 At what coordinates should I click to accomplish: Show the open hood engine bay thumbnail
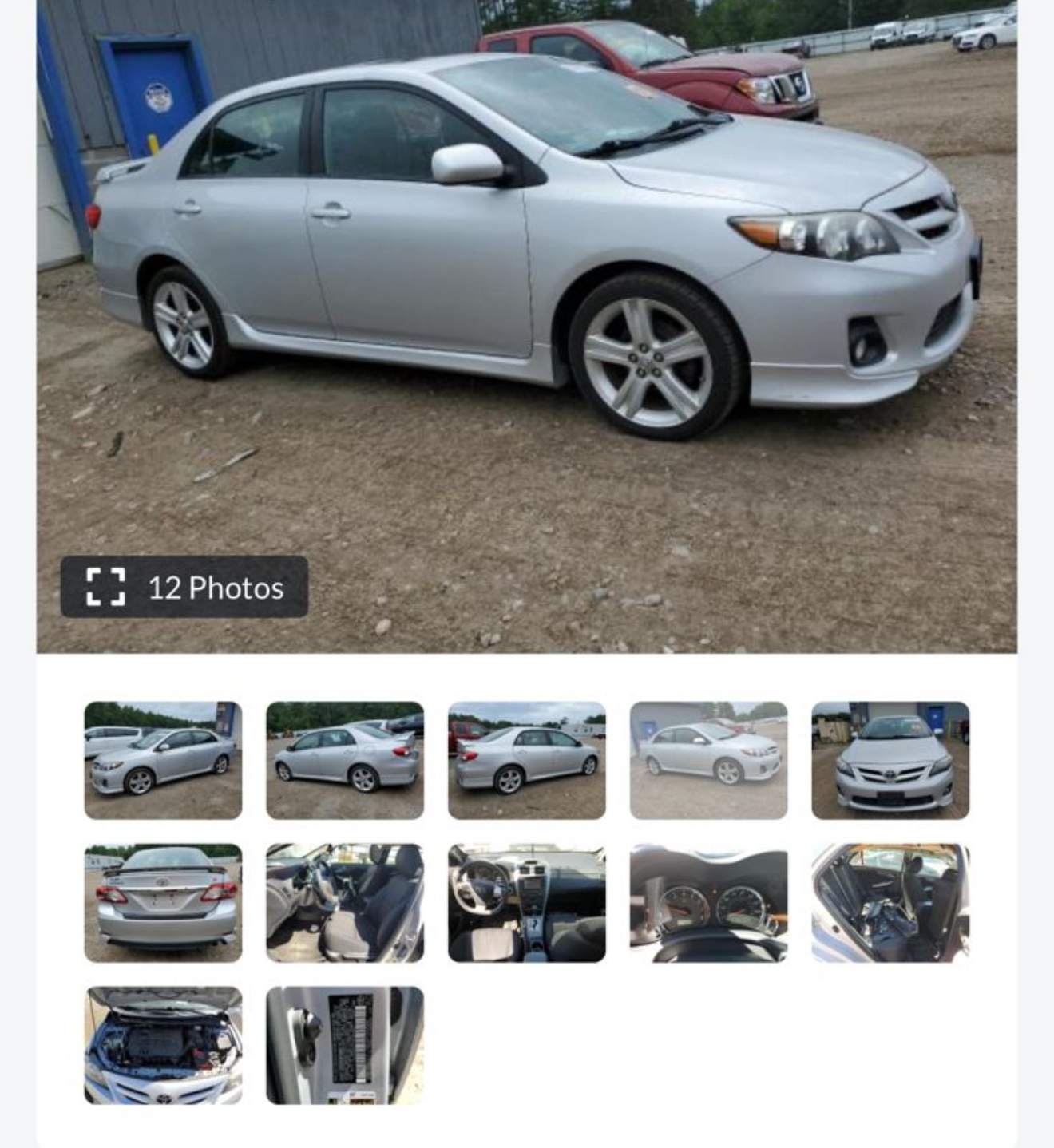[x=163, y=1045]
